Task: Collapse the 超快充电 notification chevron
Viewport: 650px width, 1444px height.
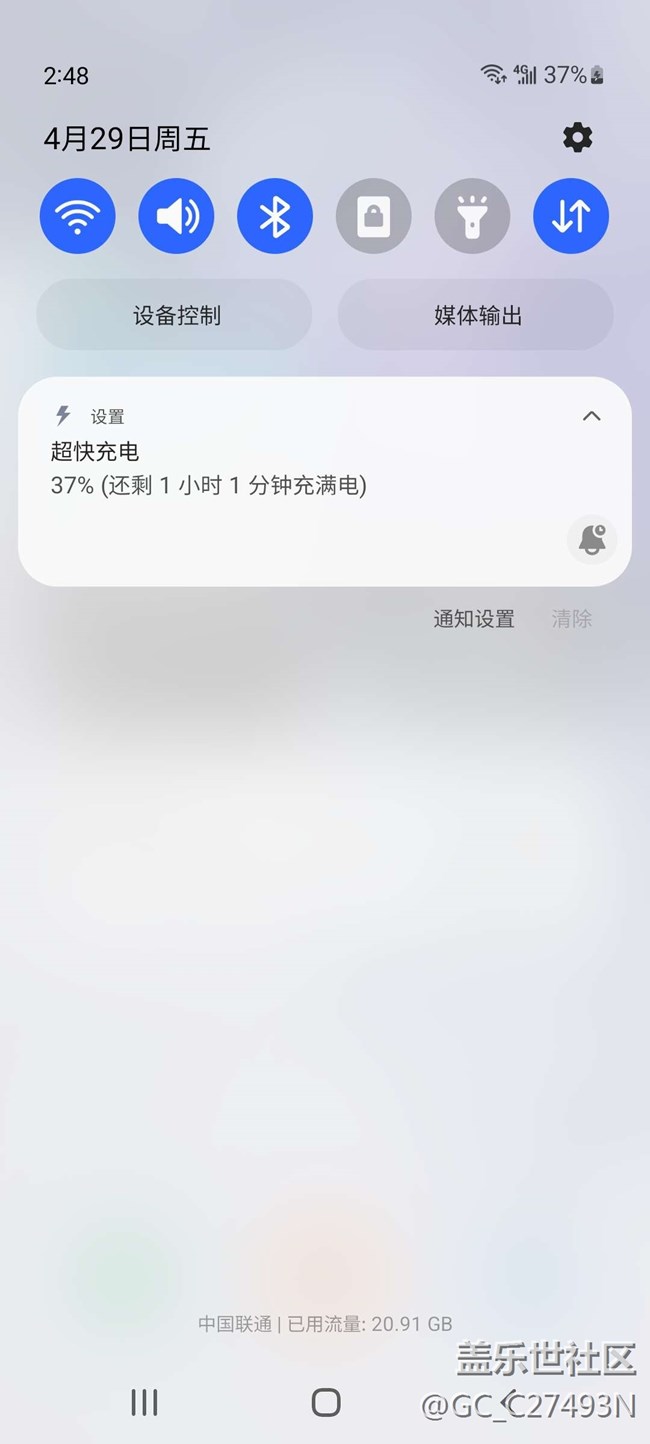Action: 592,416
